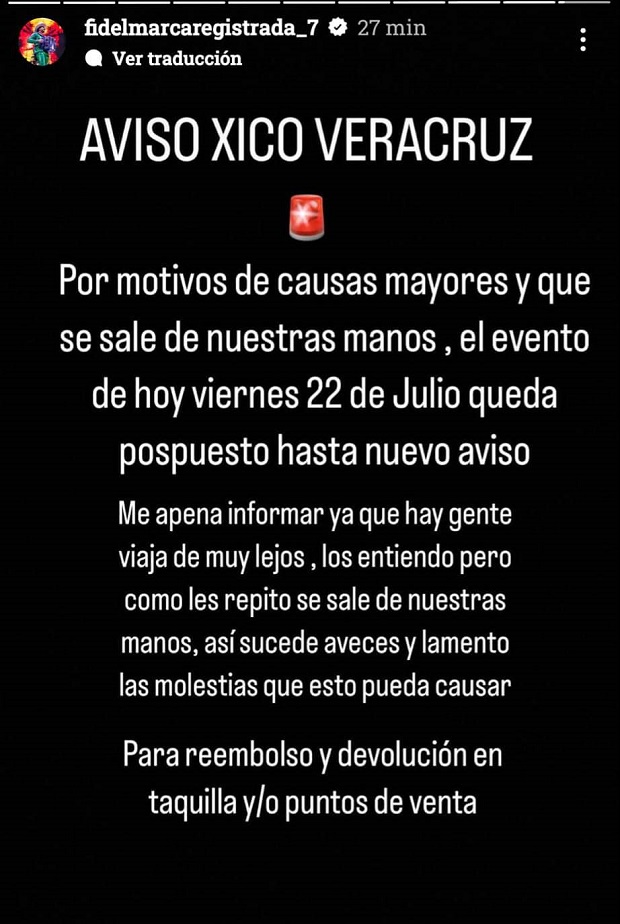Open fidelmarcaregistrada_7 profile picture
Viewport: 620px width, 924px height.
[x=41, y=41]
